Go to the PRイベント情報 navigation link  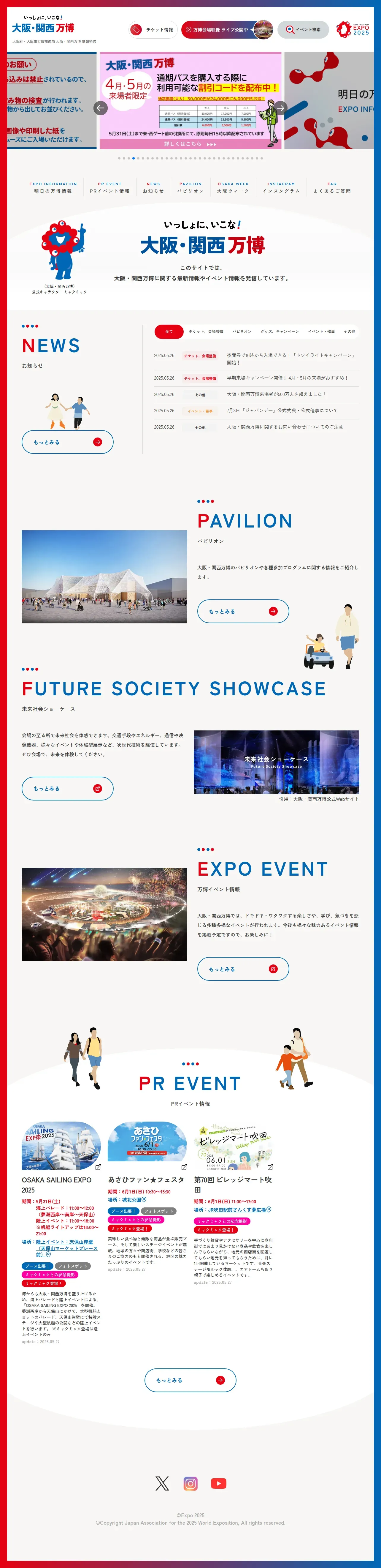109,187
